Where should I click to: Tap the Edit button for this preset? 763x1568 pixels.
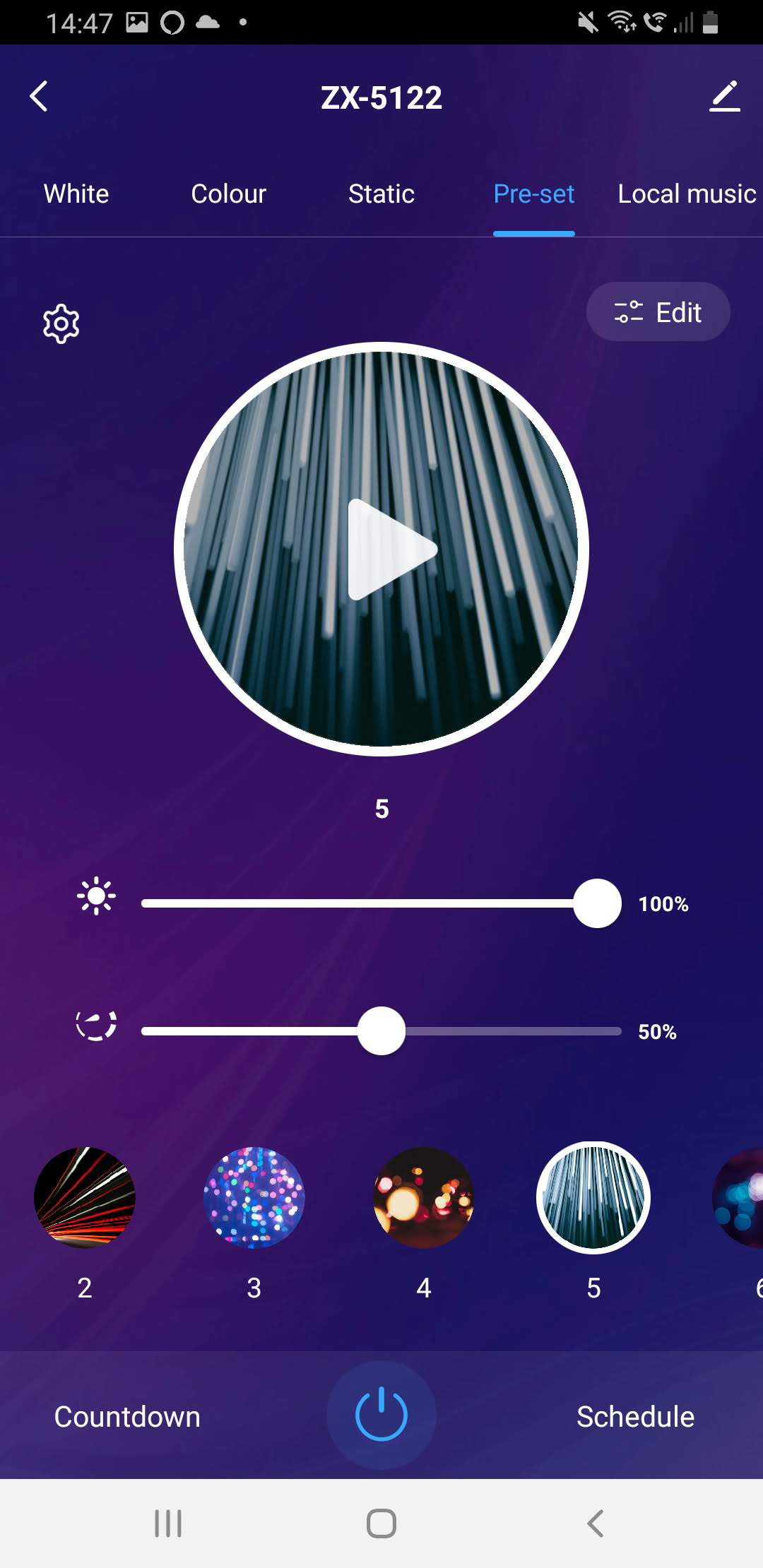(x=658, y=312)
